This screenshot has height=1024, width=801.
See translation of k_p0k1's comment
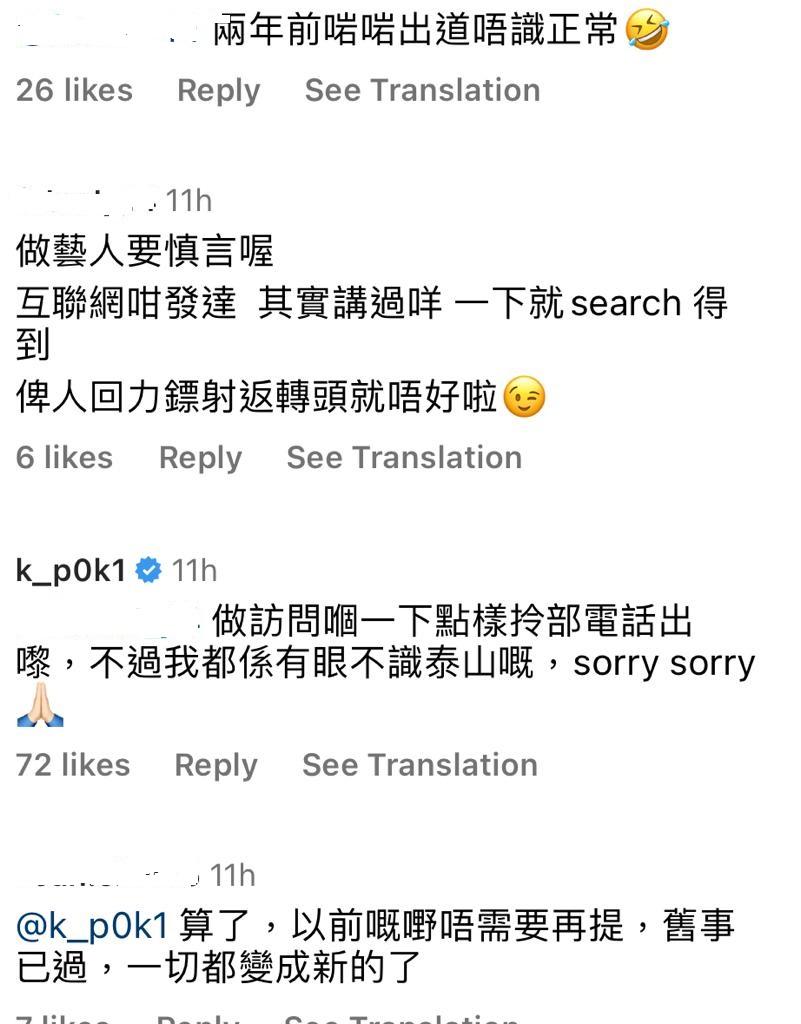point(419,765)
